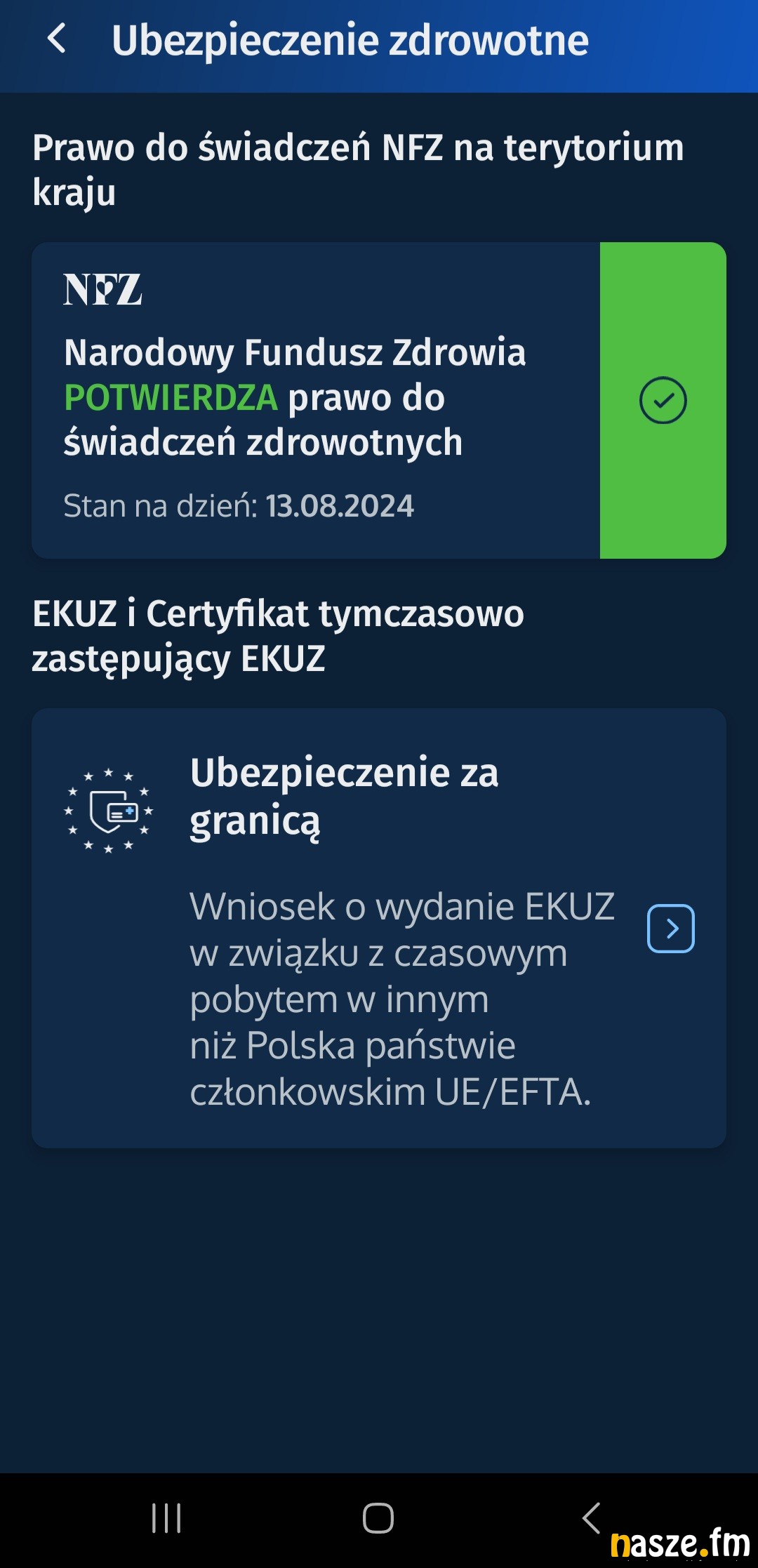
Task: Go back from Ubezpieczenie zdrowotne screen
Action: [x=57, y=39]
